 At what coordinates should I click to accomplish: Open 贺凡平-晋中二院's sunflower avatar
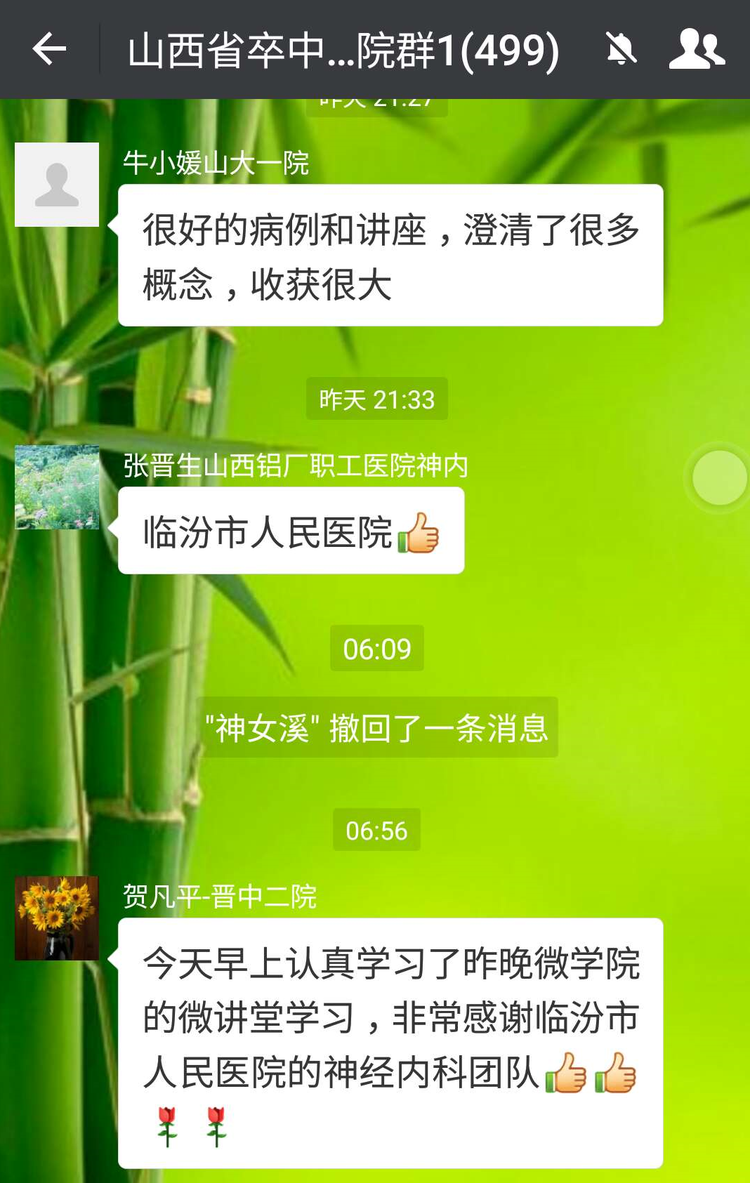(x=57, y=917)
